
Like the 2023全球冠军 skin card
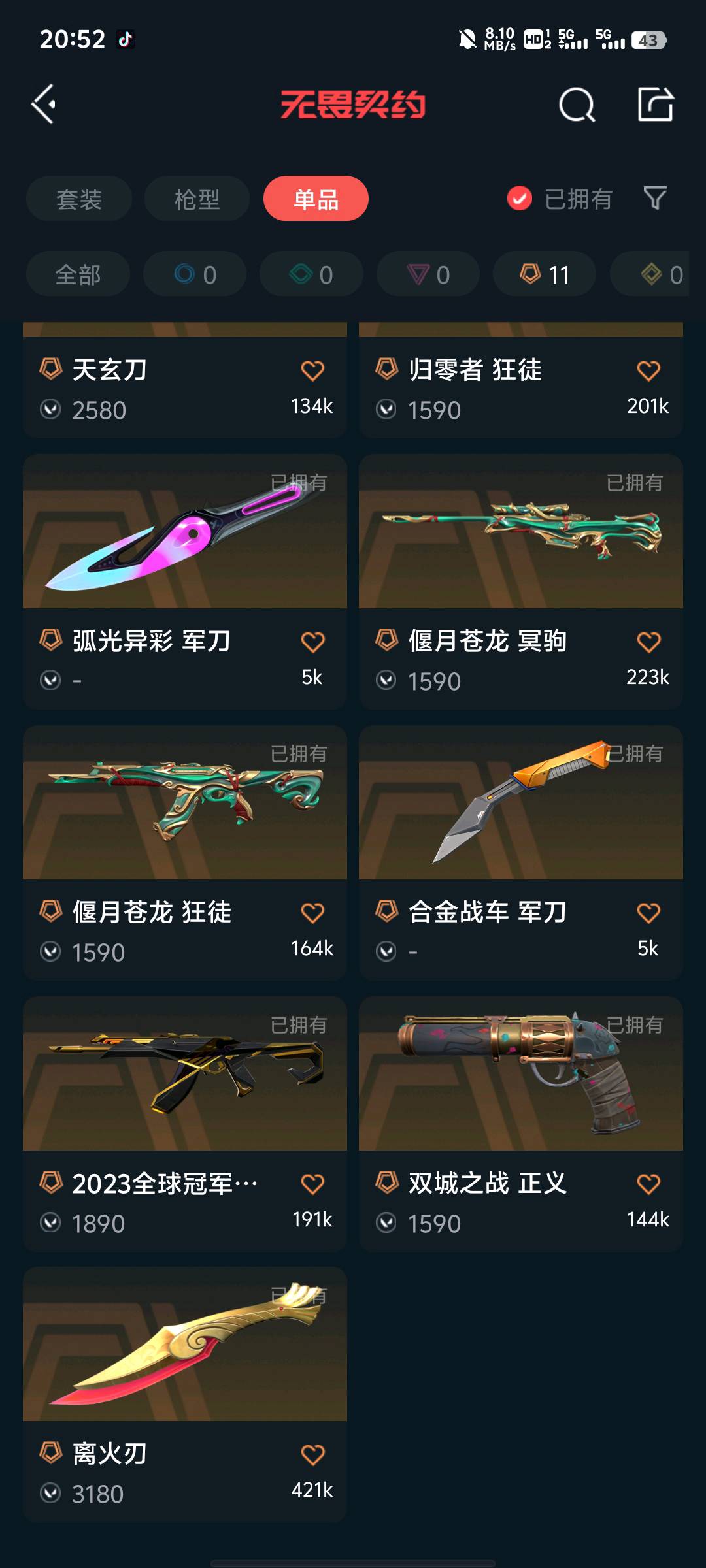pyautogui.click(x=312, y=1184)
